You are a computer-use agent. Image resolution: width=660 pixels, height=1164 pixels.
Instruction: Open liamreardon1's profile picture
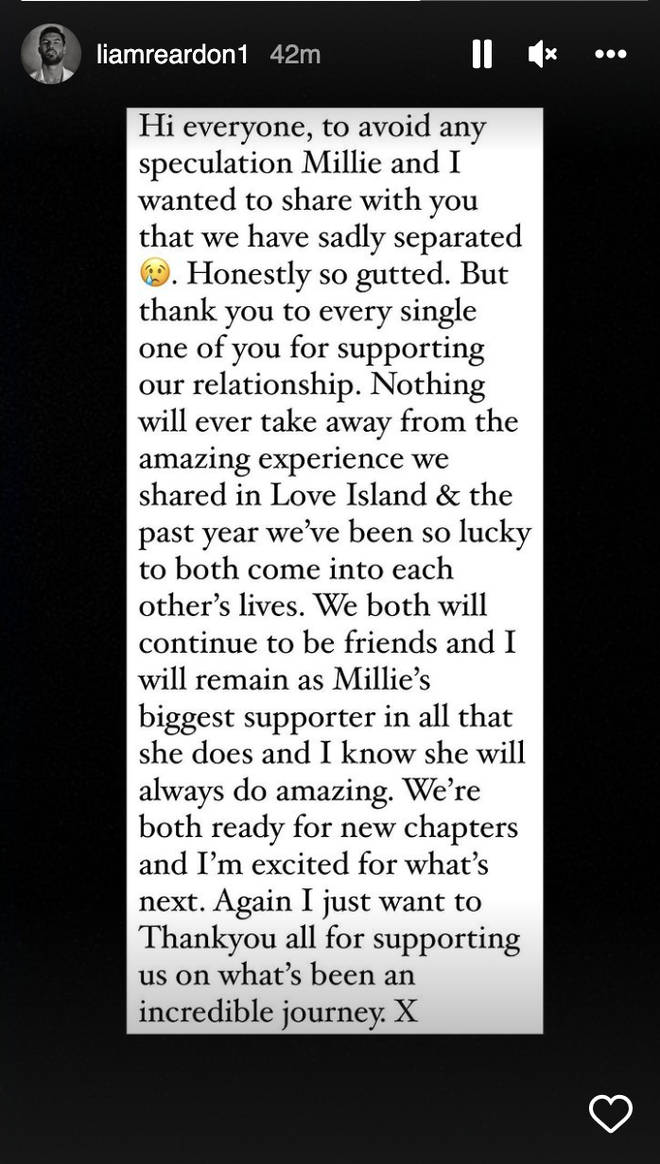(51, 54)
